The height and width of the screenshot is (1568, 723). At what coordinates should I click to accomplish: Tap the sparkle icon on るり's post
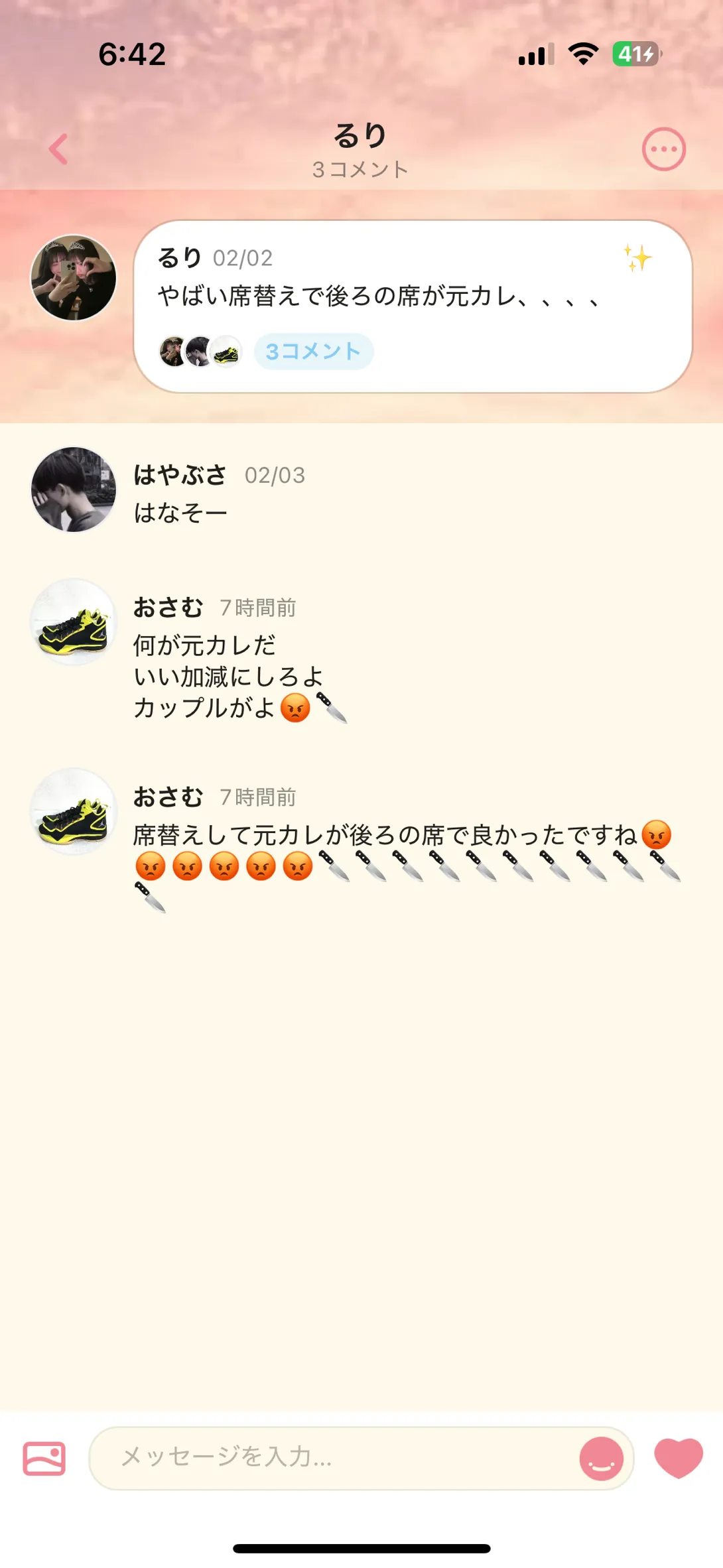(637, 257)
